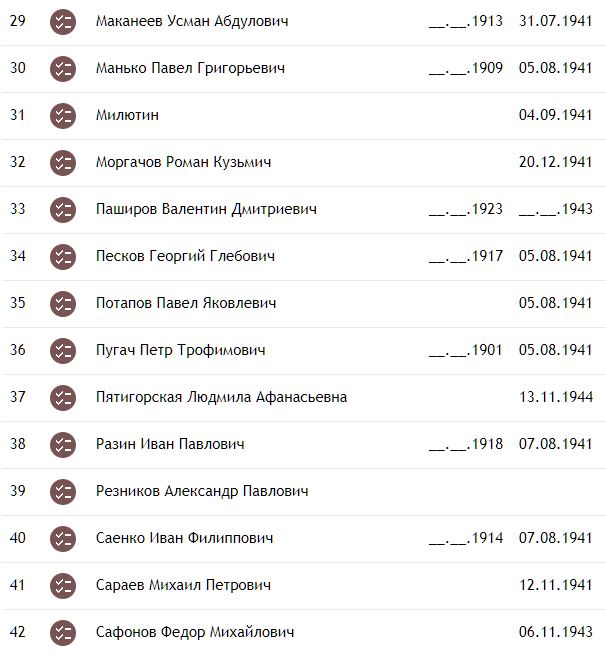Tap the list icon by Сараев Михаил Петрович
Viewport: 606px width, 656px height.
click(x=63, y=585)
